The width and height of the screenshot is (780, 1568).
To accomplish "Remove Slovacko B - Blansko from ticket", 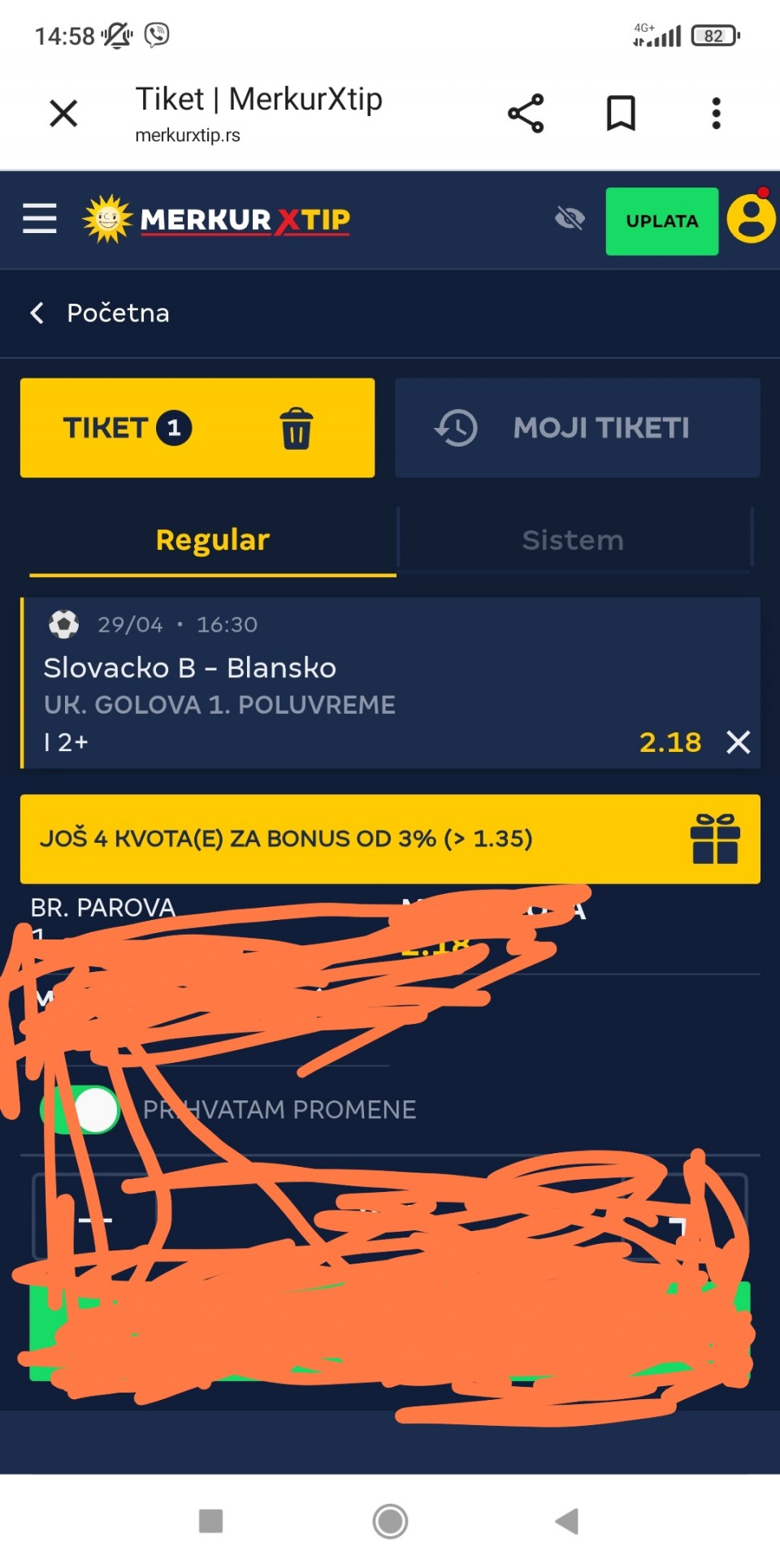I will point(738,742).
